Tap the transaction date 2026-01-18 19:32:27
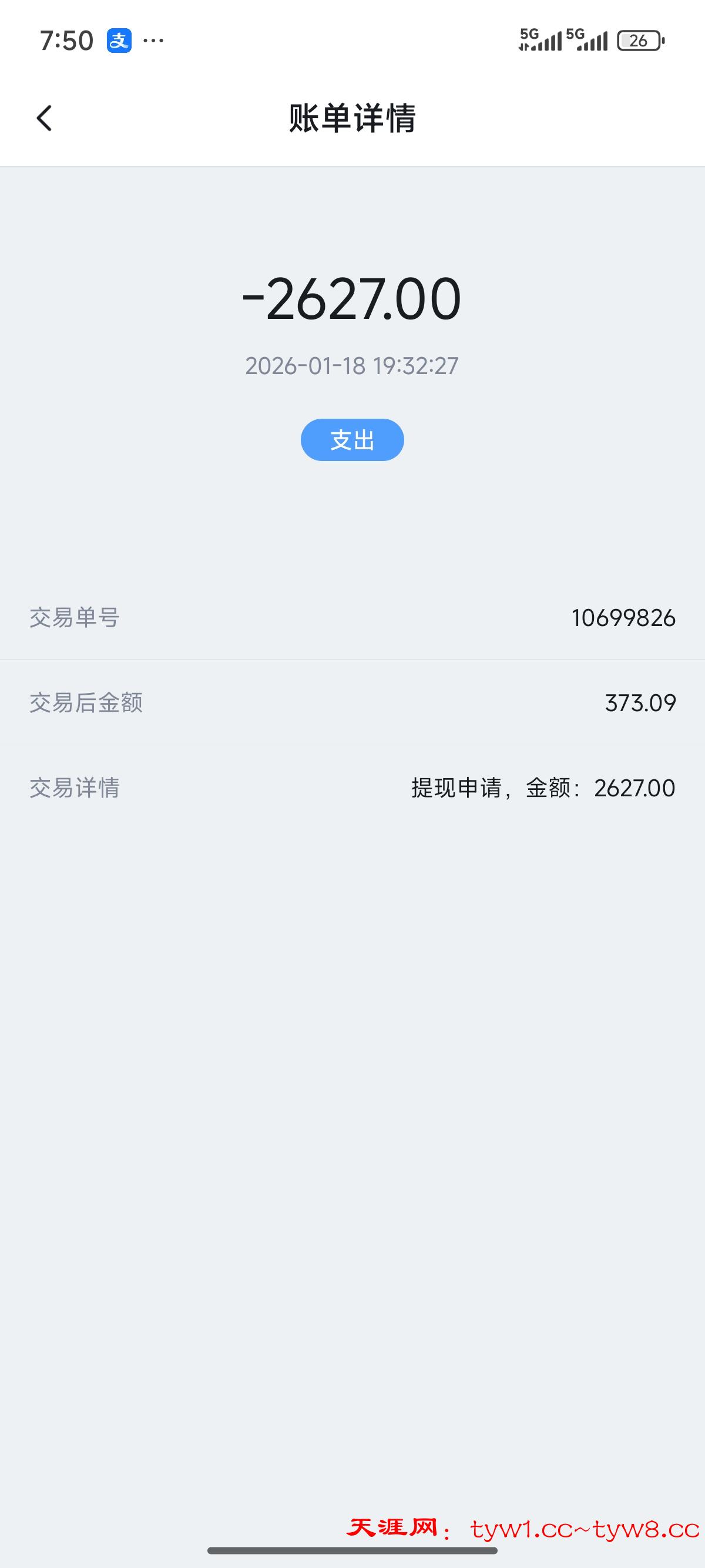This screenshot has height=1568, width=705. pyautogui.click(x=352, y=366)
